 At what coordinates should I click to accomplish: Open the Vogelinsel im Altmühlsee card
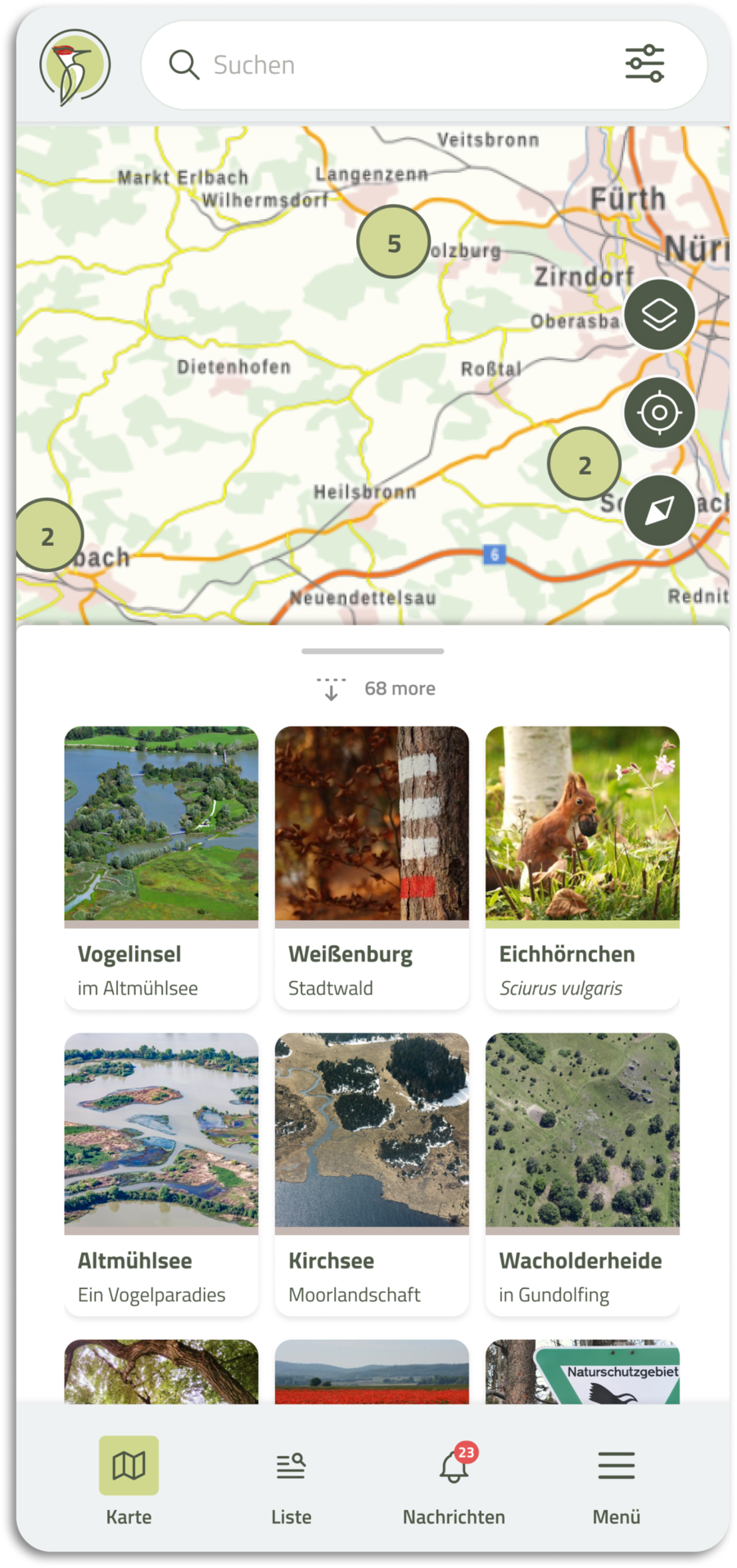tap(161, 868)
